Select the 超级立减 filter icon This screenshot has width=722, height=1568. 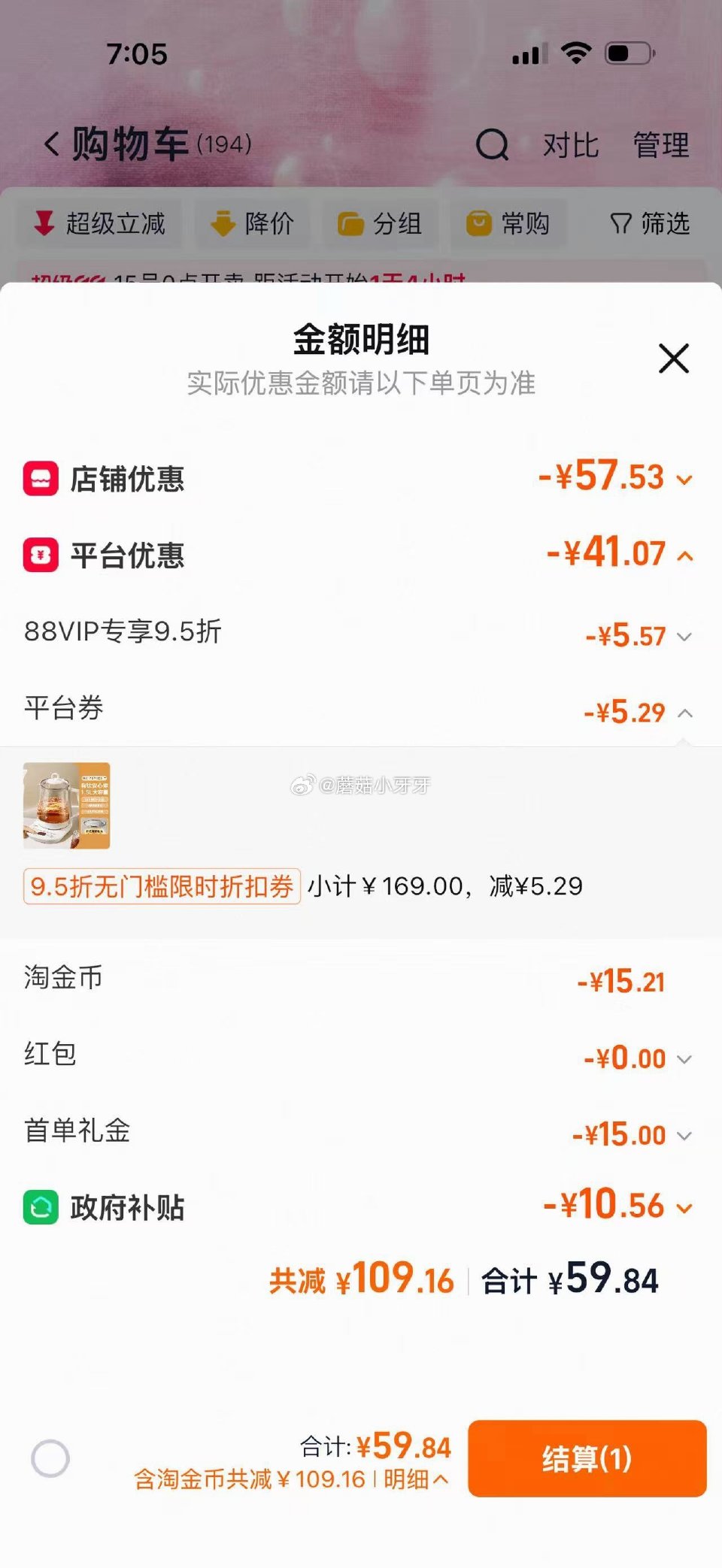(44, 223)
